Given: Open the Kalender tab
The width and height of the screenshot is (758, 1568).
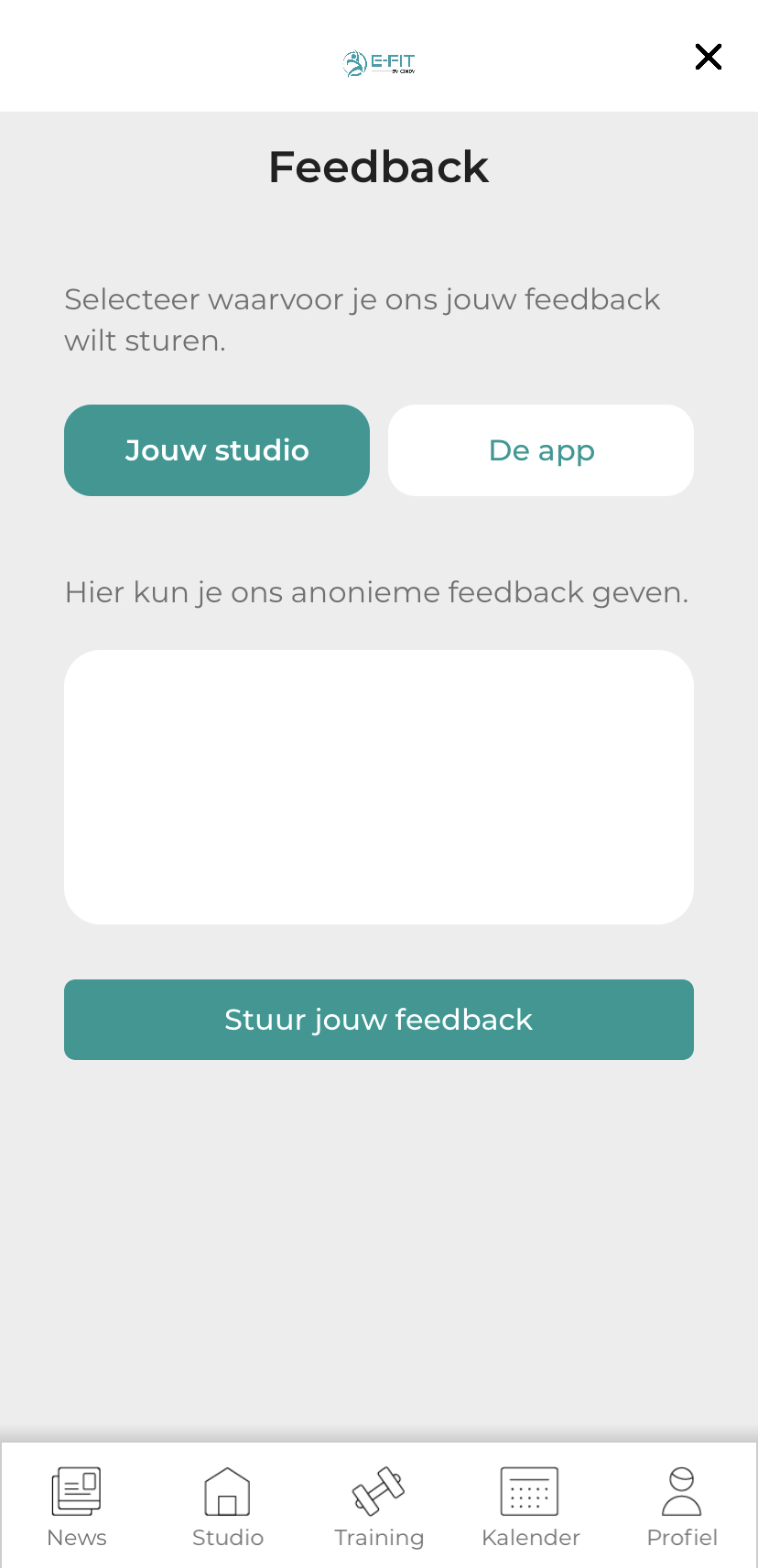Looking at the screenshot, I should click(531, 1507).
